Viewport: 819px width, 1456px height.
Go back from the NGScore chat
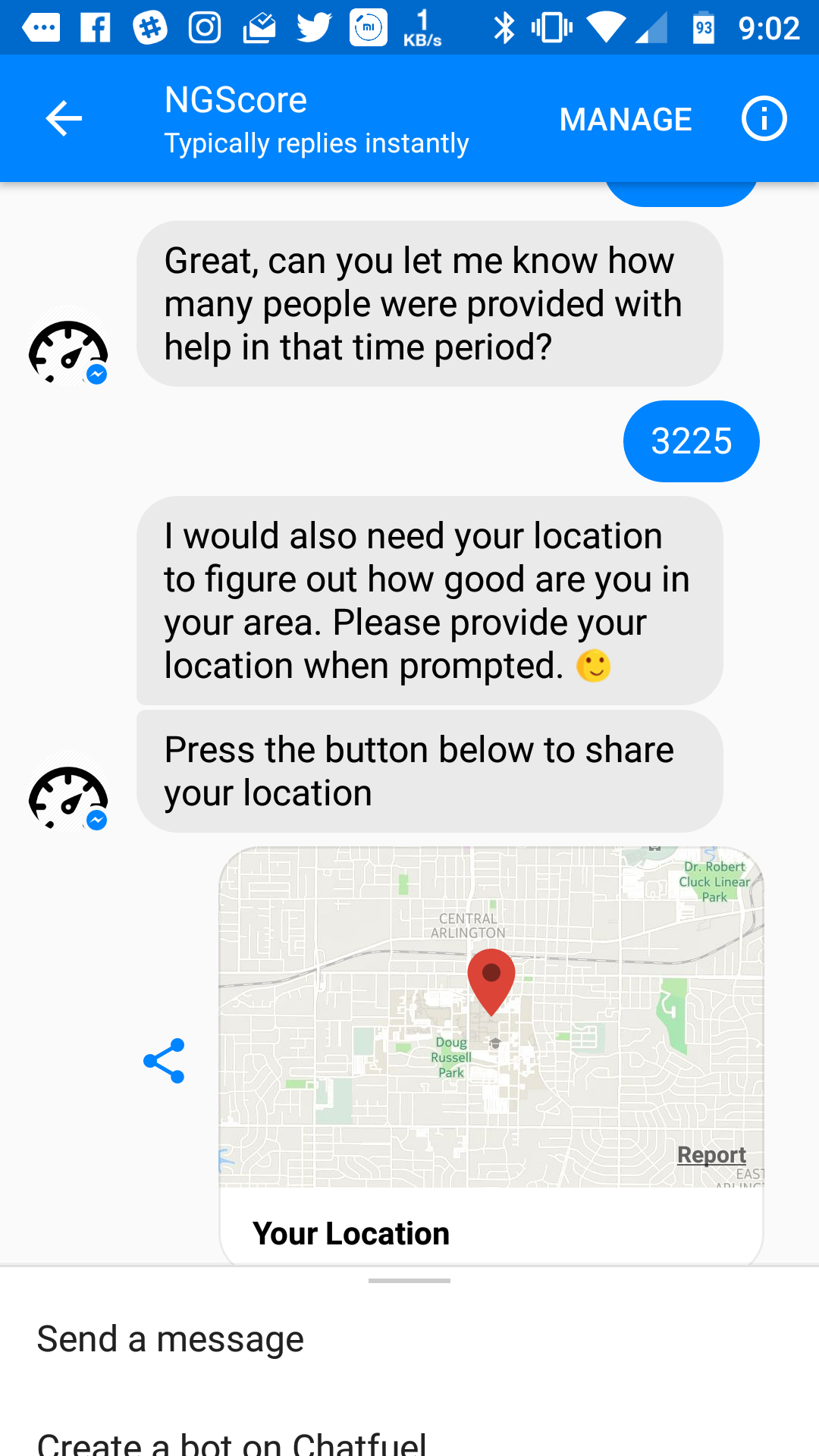point(64,119)
